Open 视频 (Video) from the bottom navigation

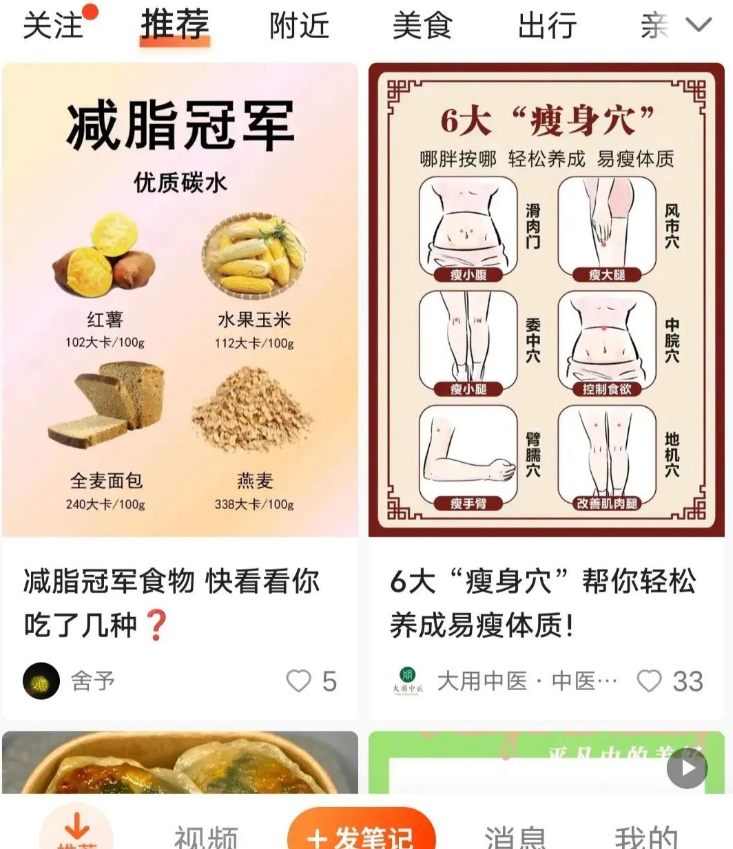click(x=205, y=838)
